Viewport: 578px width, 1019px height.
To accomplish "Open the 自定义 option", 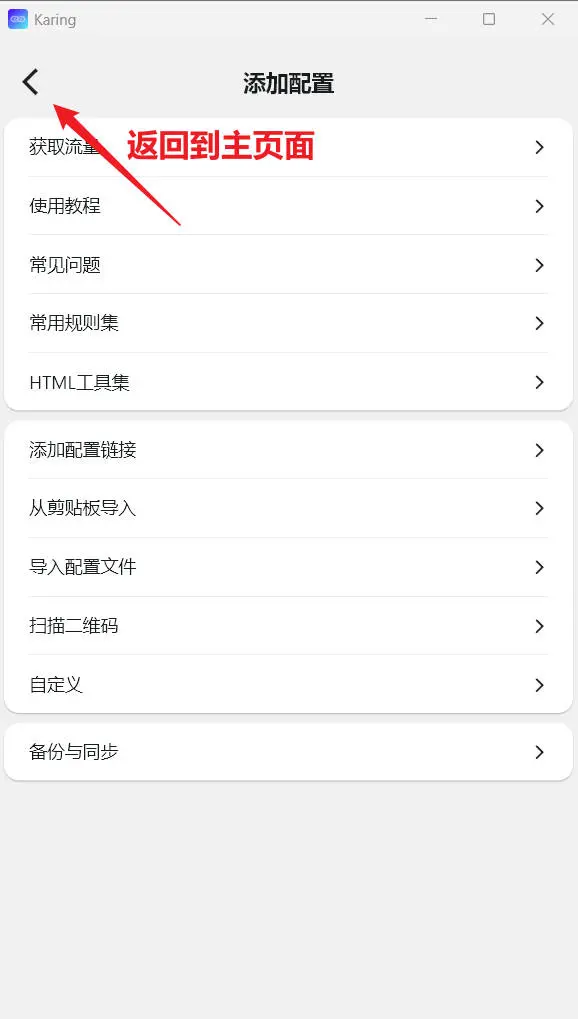I will coord(288,684).
